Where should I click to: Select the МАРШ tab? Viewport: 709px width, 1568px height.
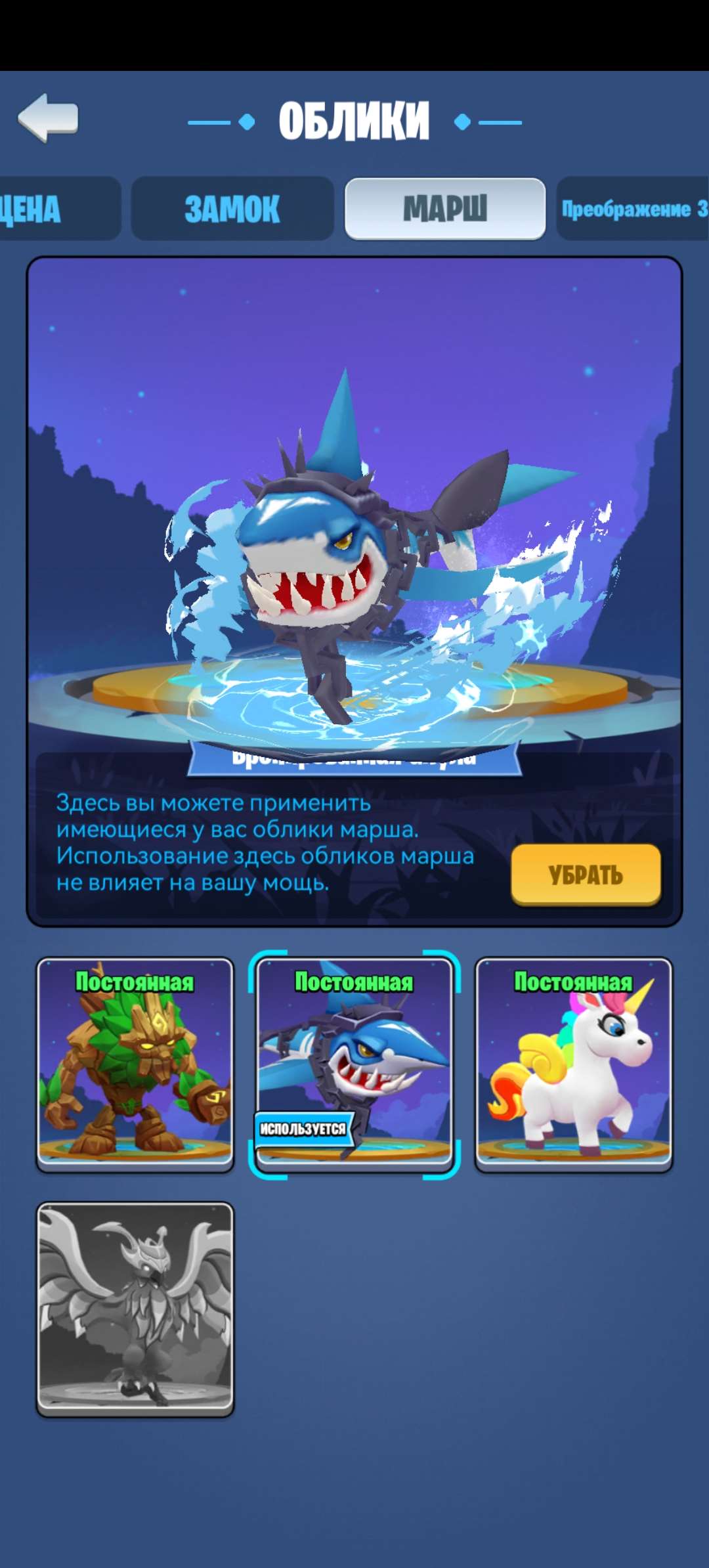tap(445, 209)
